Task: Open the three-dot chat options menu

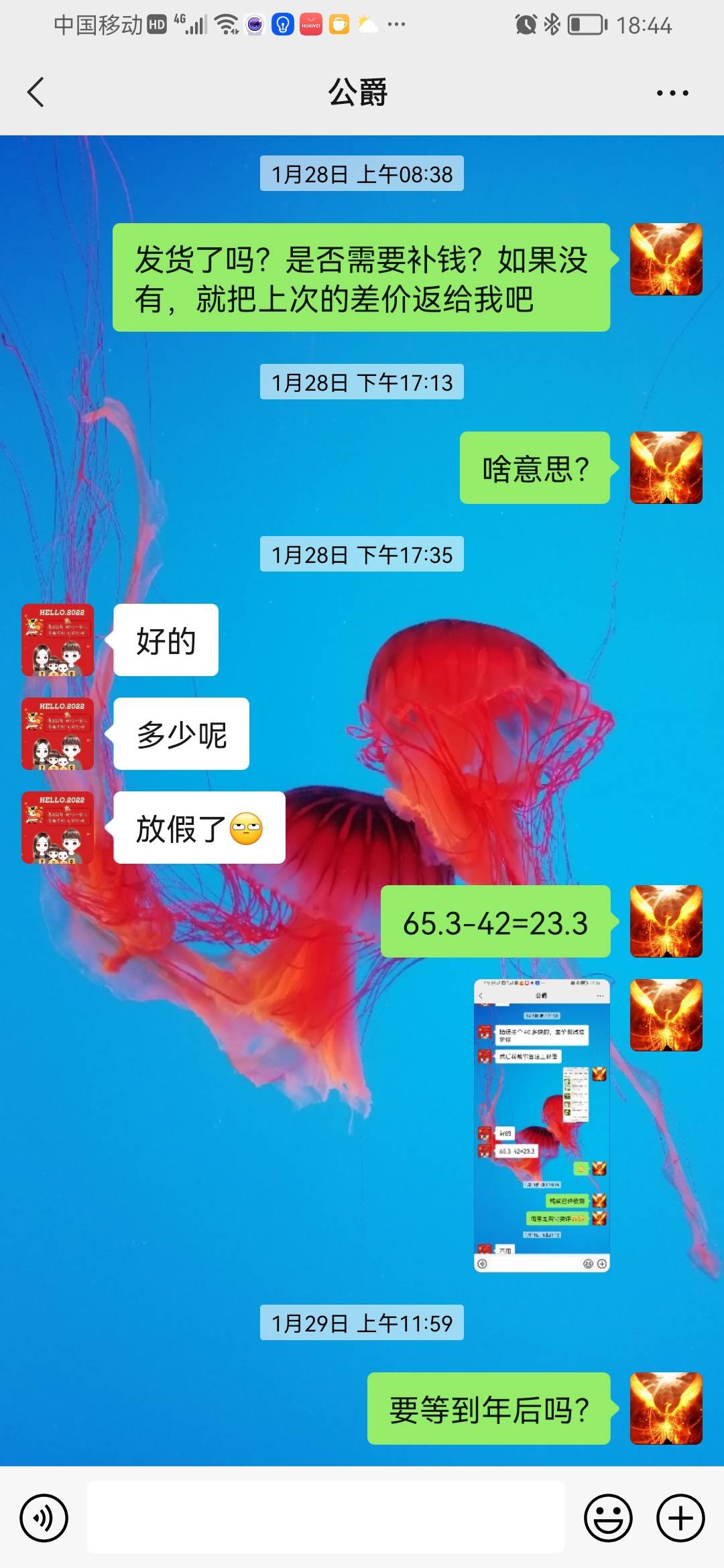Action: click(672, 93)
